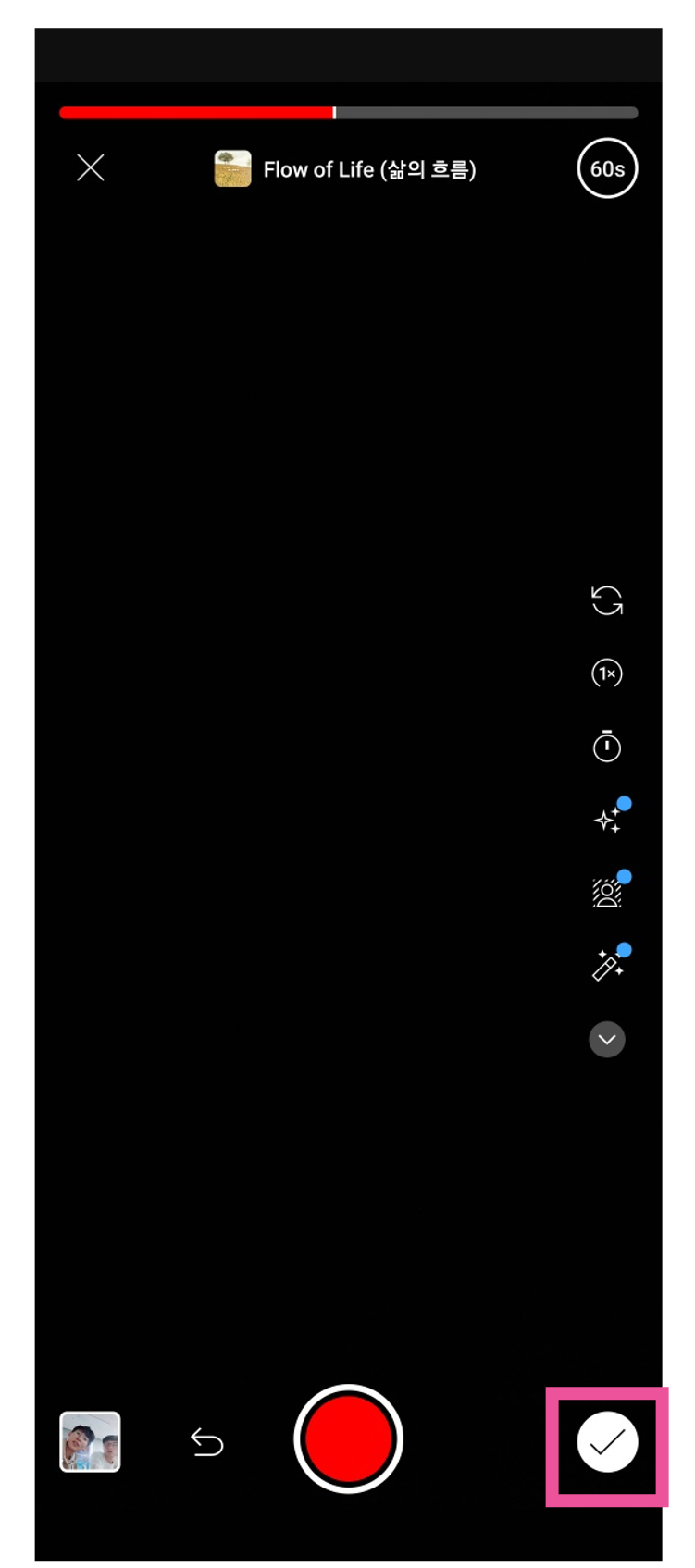Open the magic wand retouch tool
695x1568 pixels.
609,963
